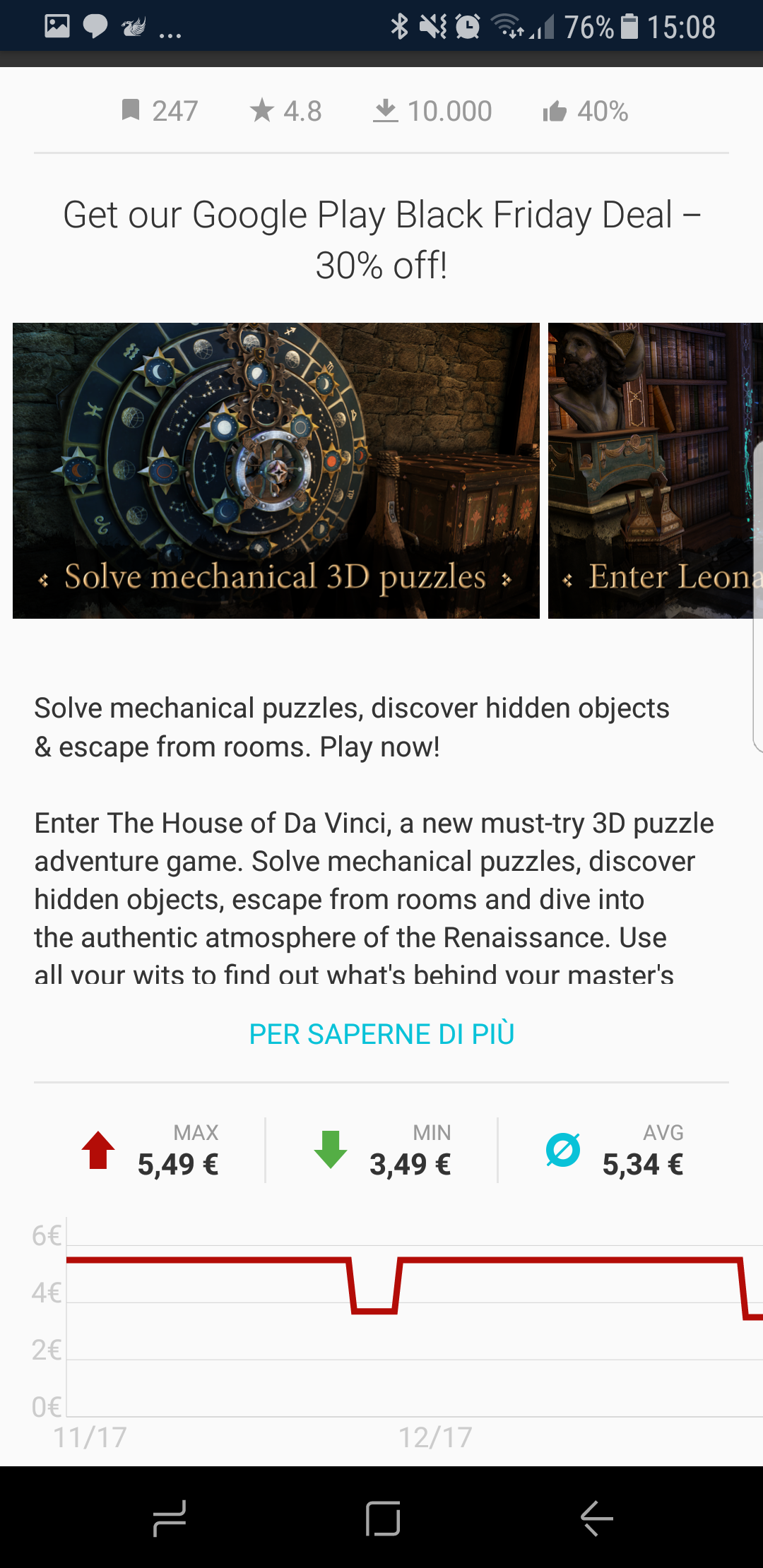Tap the downloads icon next to 10.000
Screen dimensions: 763x1568
(x=386, y=110)
